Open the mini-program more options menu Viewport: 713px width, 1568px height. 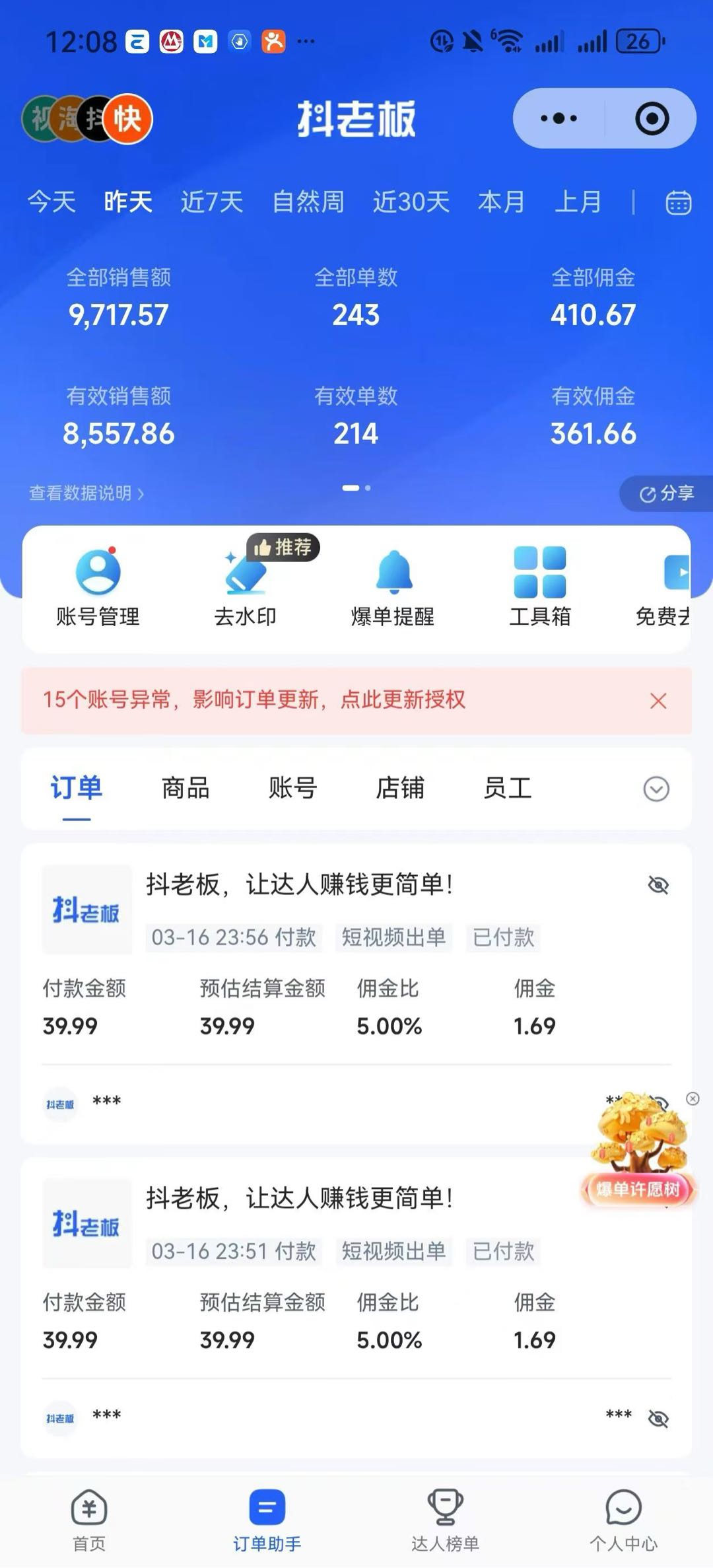557,119
